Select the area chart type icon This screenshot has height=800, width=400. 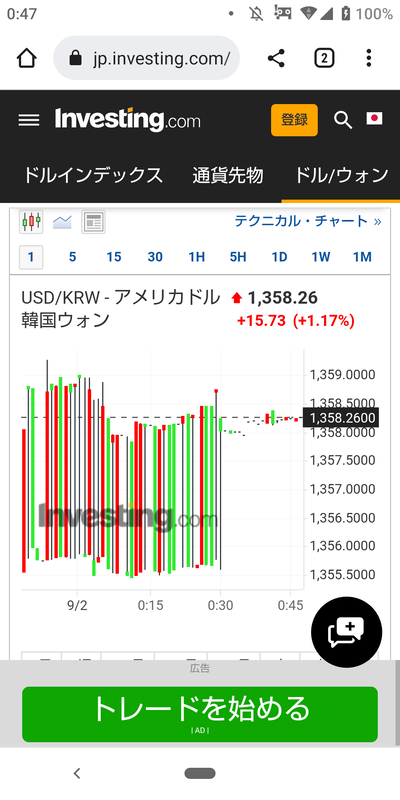(62, 221)
